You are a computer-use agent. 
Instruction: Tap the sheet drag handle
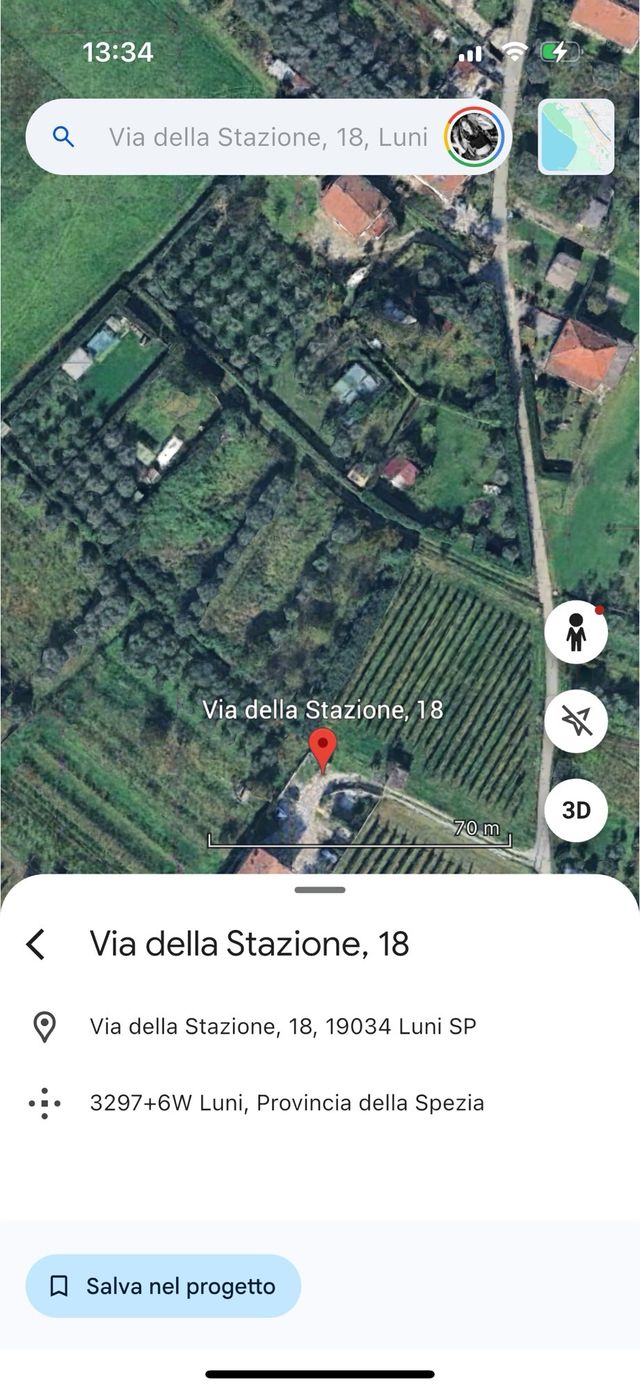point(320,890)
